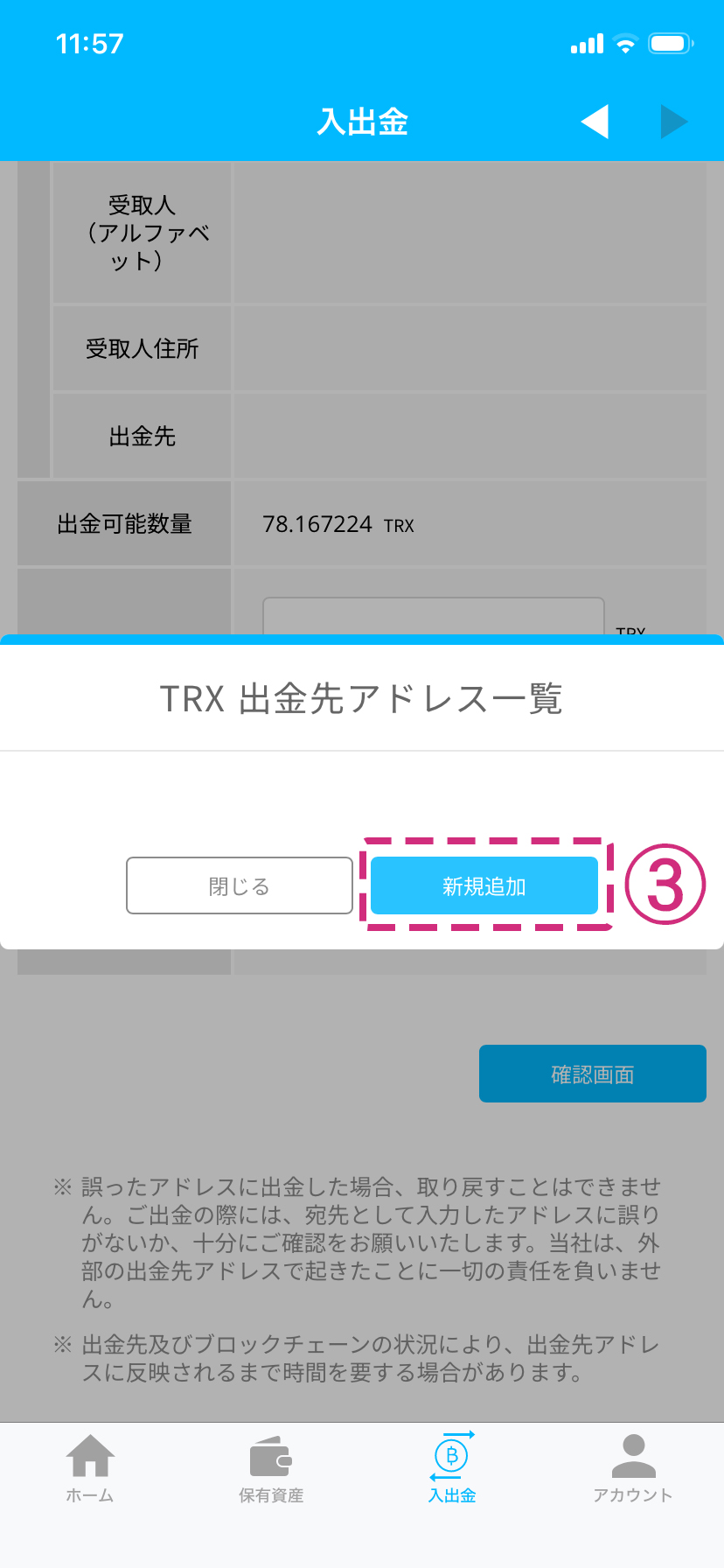Close the dialog with 閉じる
The image size is (724, 1568).
click(x=239, y=885)
